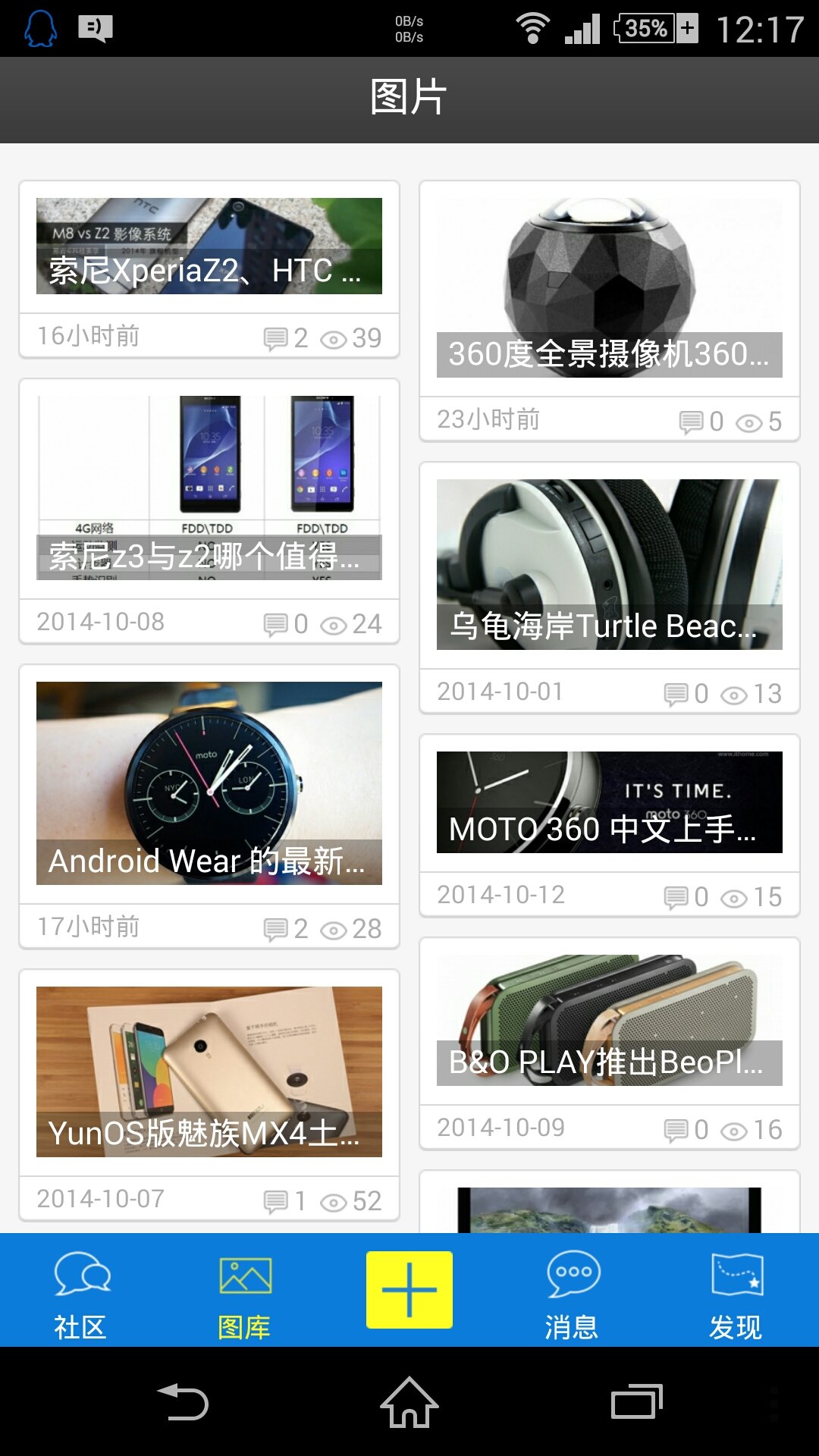Tap the comment icon on 索尼z3与z2 post

(x=275, y=623)
